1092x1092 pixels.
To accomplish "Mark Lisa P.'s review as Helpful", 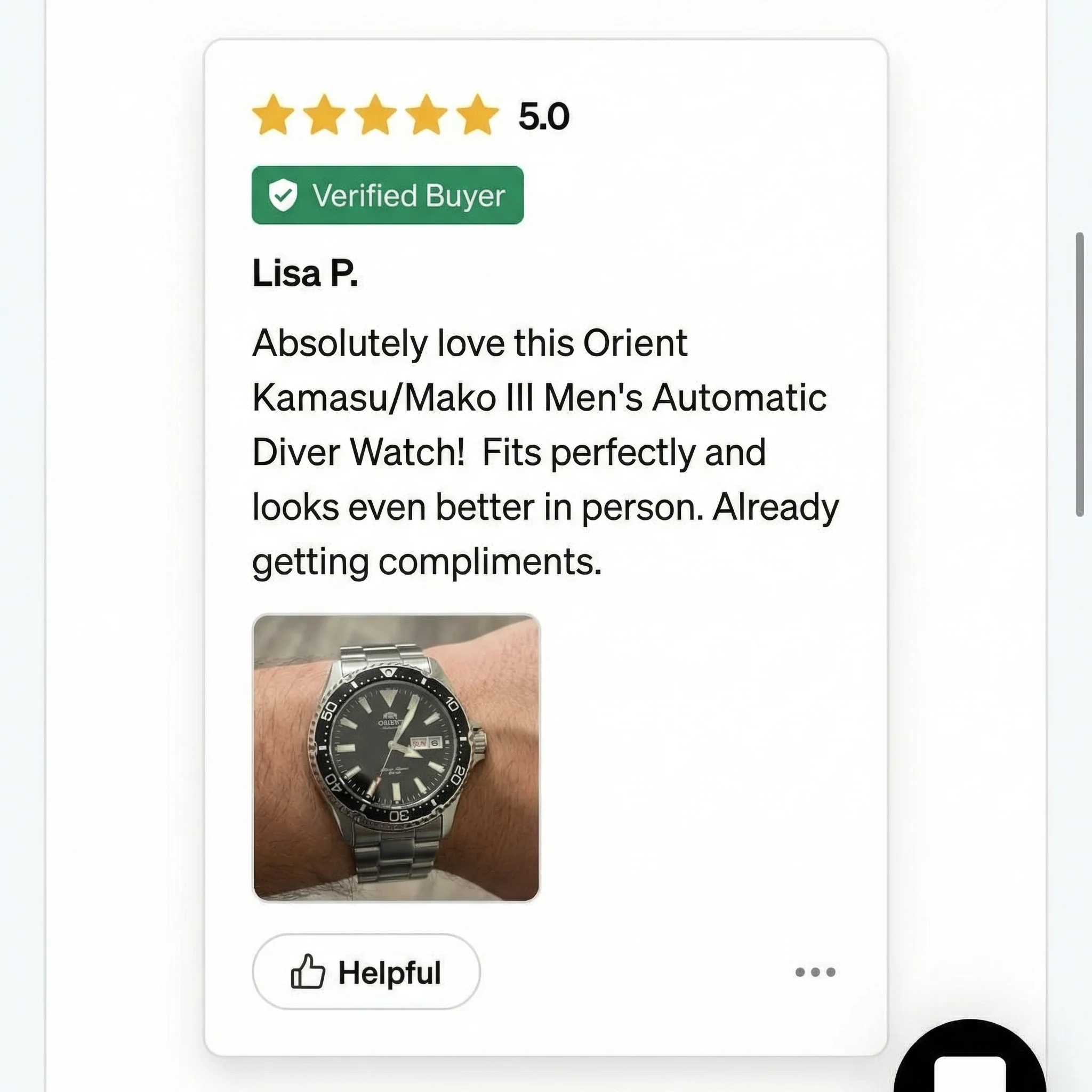I will coord(366,971).
